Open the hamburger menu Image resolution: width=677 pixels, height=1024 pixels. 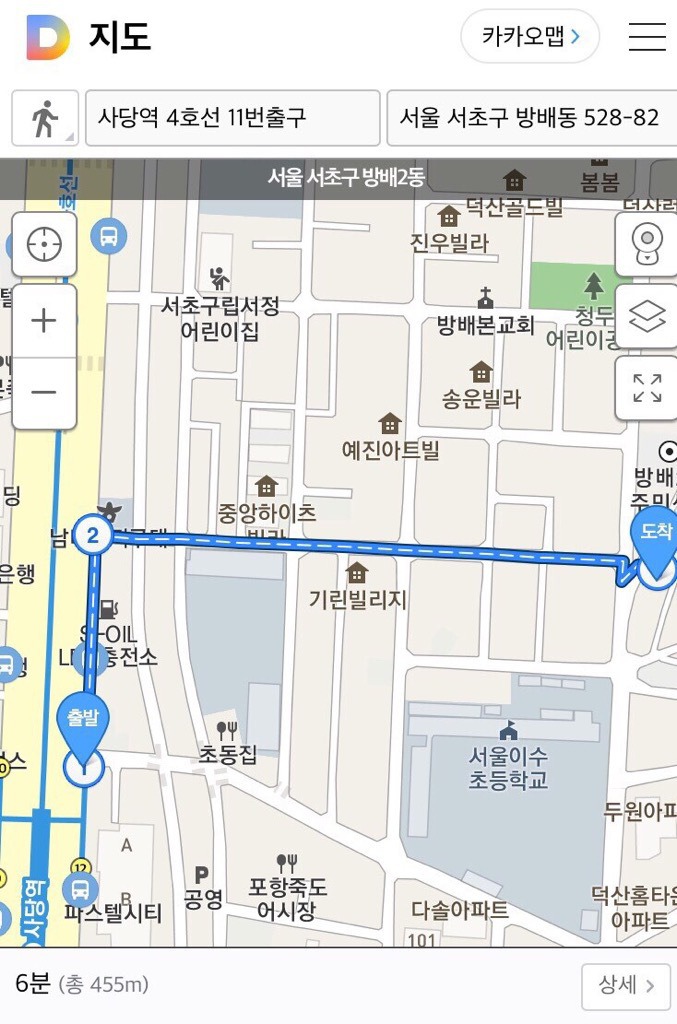click(647, 37)
